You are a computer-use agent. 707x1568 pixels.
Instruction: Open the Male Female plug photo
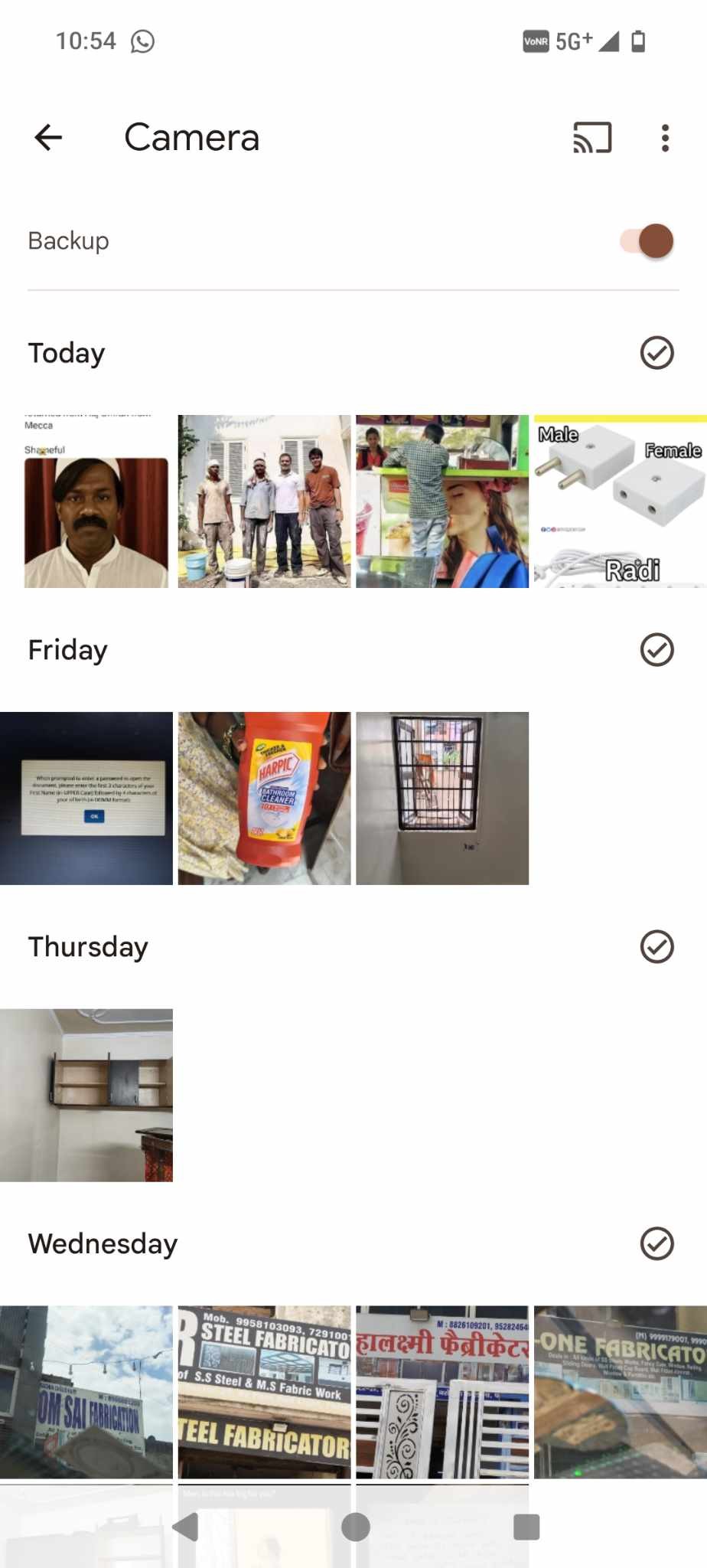620,501
